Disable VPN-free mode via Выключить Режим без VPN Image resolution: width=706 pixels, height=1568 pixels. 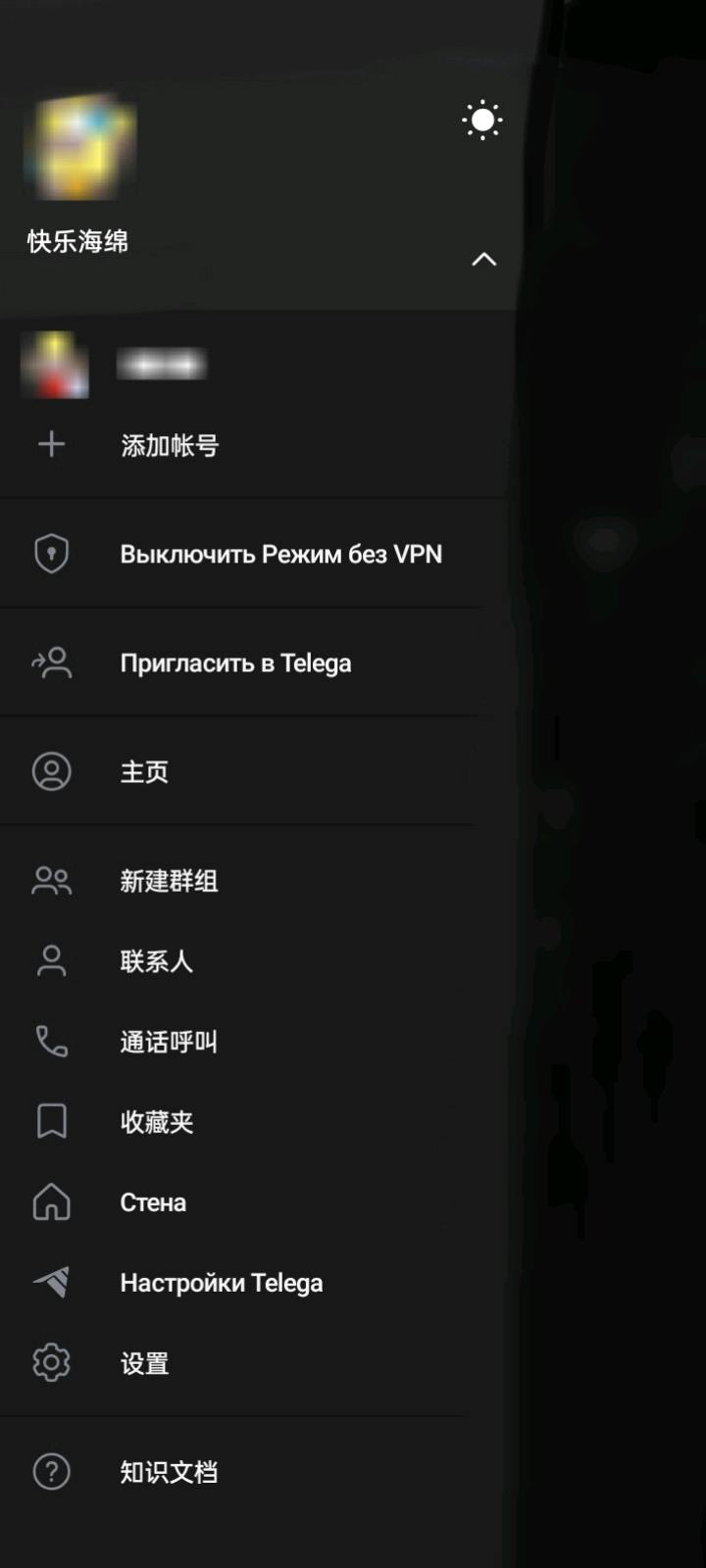point(283,553)
